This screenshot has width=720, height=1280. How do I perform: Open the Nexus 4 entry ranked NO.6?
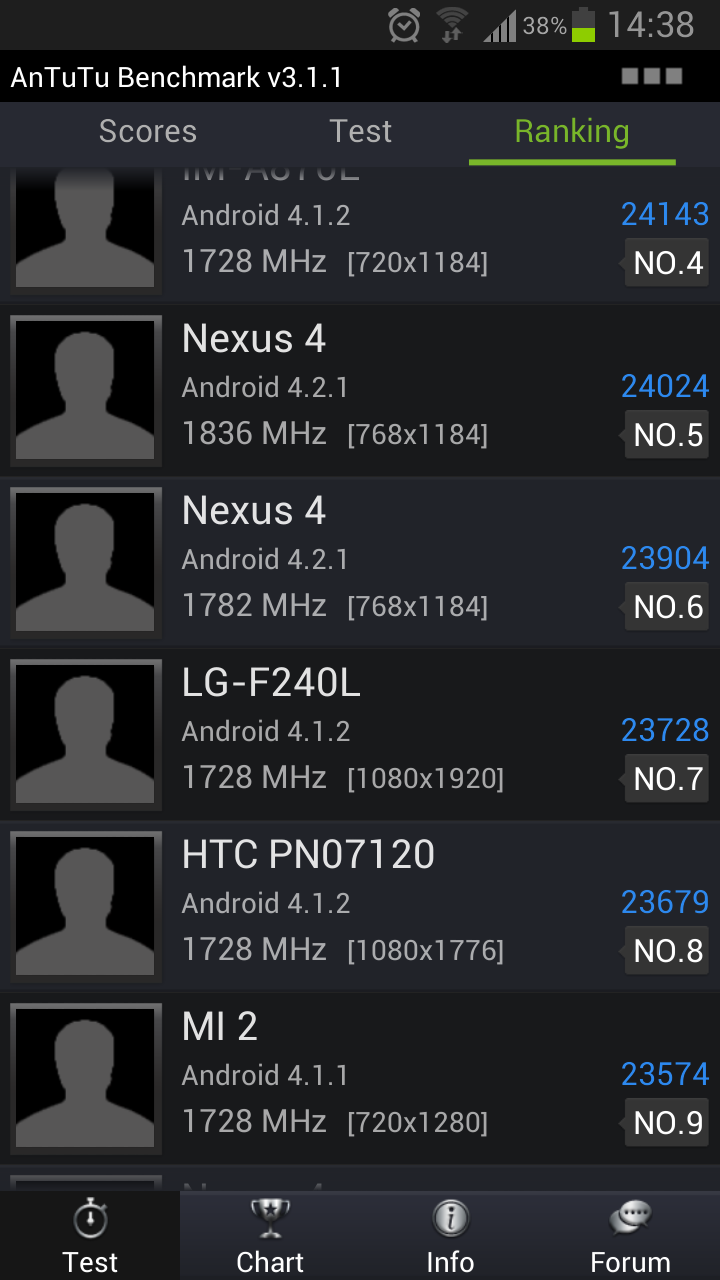tap(360, 560)
